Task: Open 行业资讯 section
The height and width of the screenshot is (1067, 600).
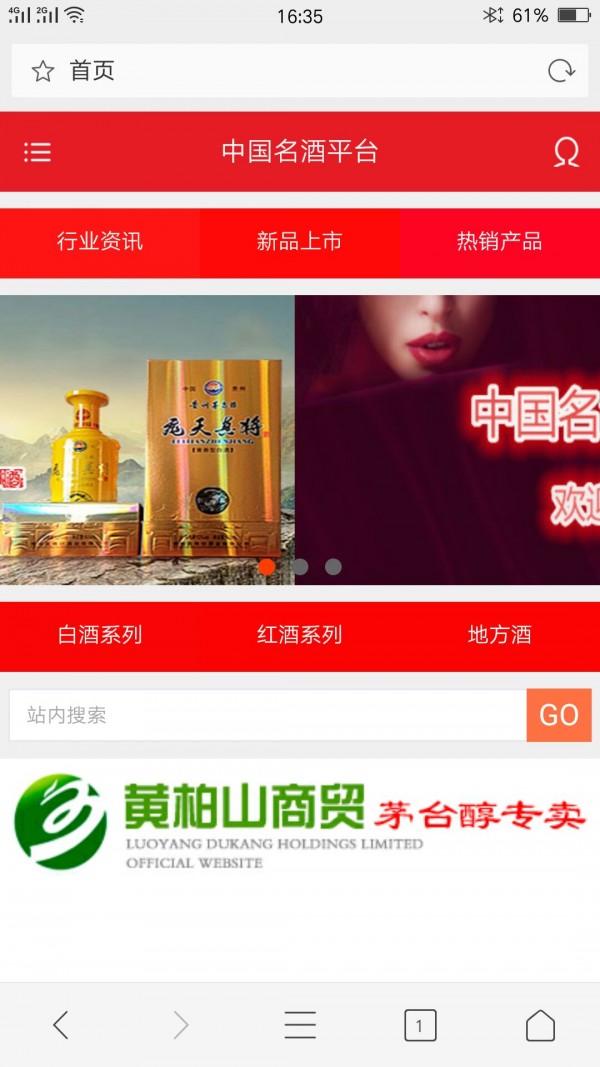Action: [100, 242]
